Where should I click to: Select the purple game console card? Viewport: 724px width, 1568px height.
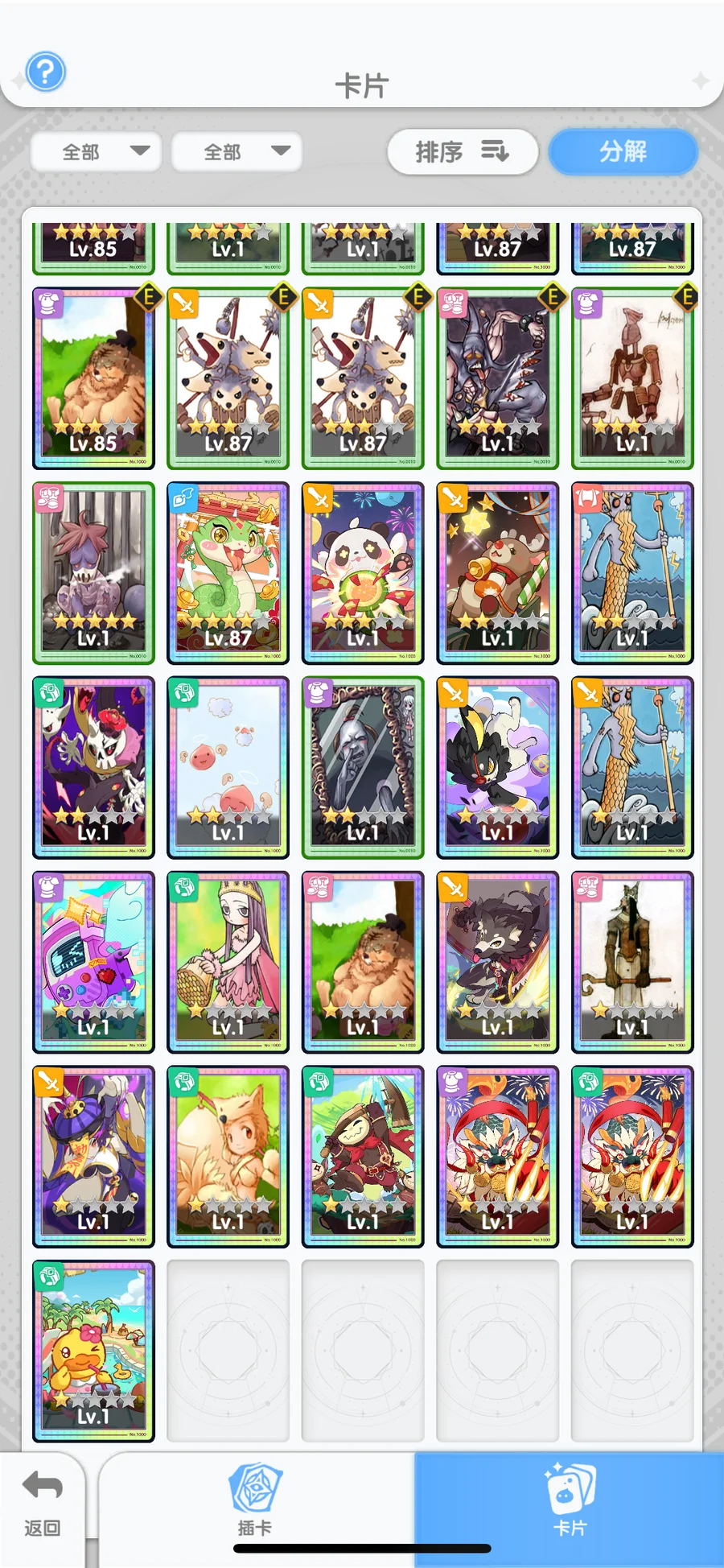(x=93, y=962)
